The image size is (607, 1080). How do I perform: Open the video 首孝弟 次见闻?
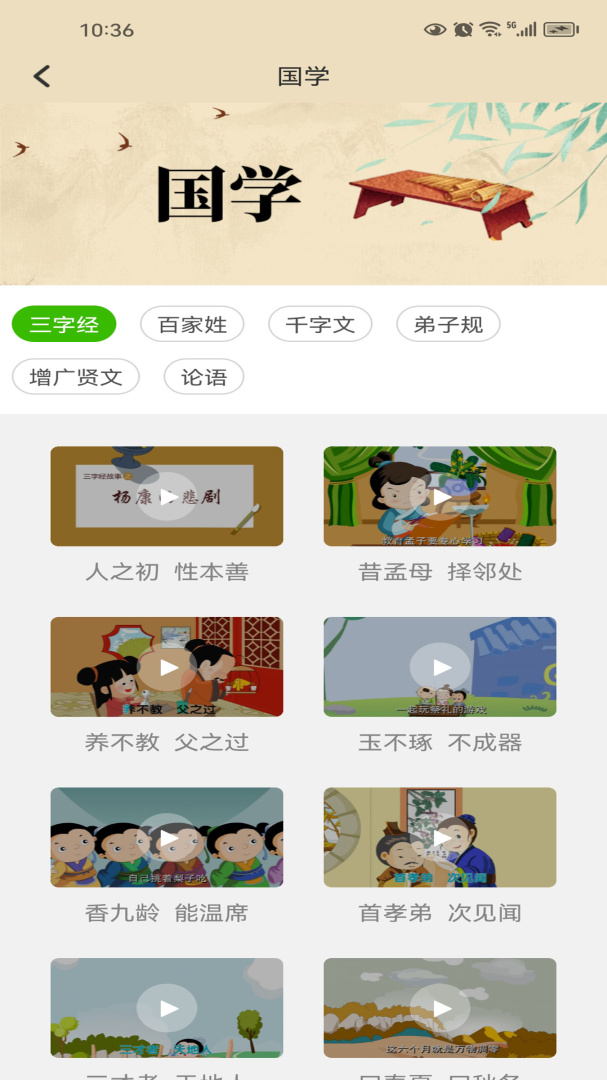click(440, 838)
